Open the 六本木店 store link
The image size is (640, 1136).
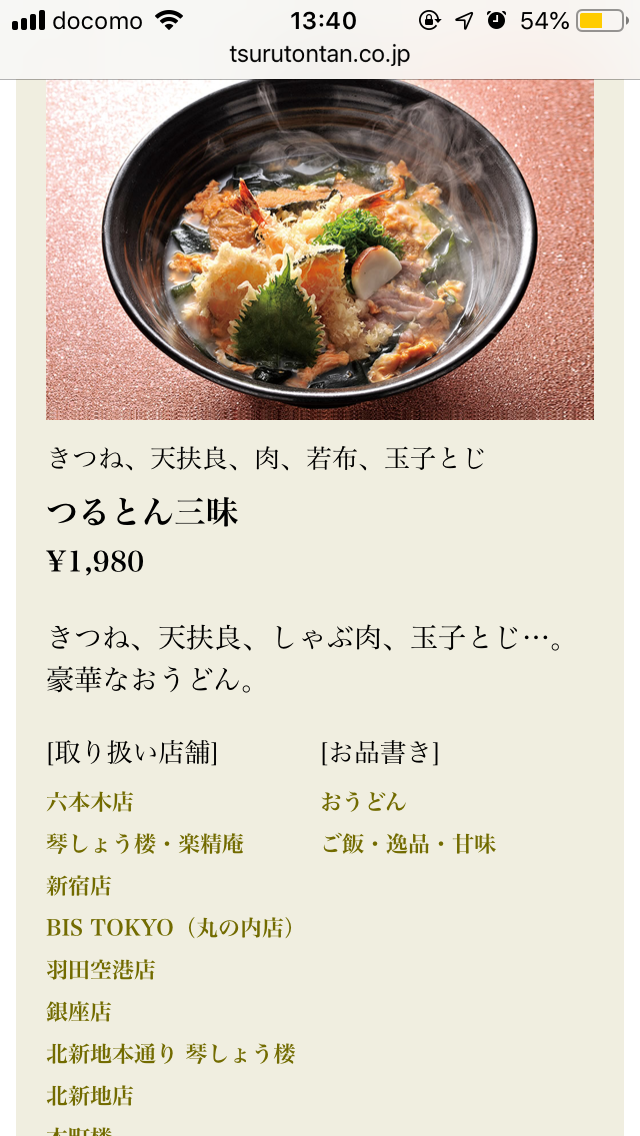(x=90, y=802)
